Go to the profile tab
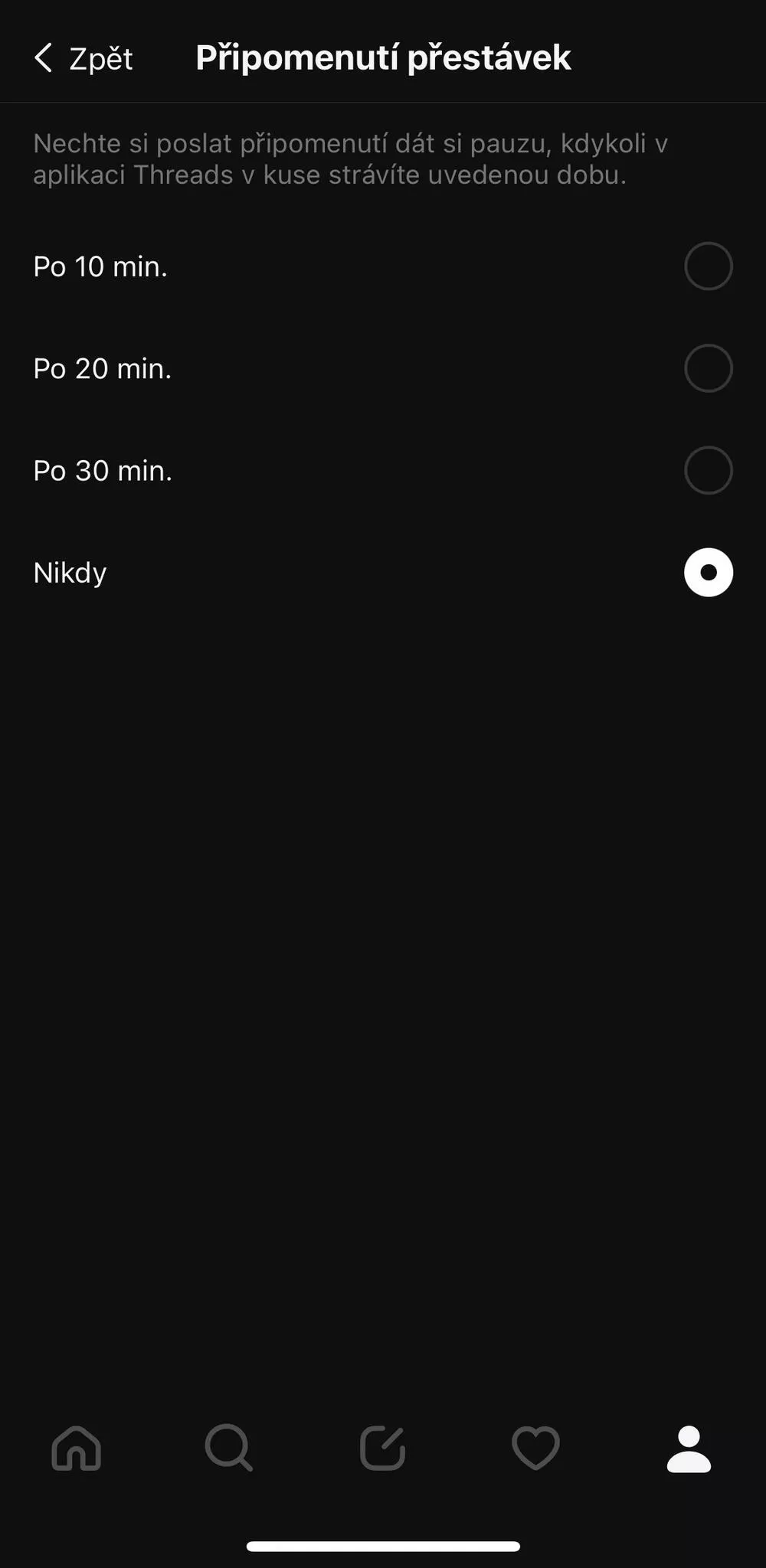The height and width of the screenshot is (1568, 766). [x=689, y=1448]
